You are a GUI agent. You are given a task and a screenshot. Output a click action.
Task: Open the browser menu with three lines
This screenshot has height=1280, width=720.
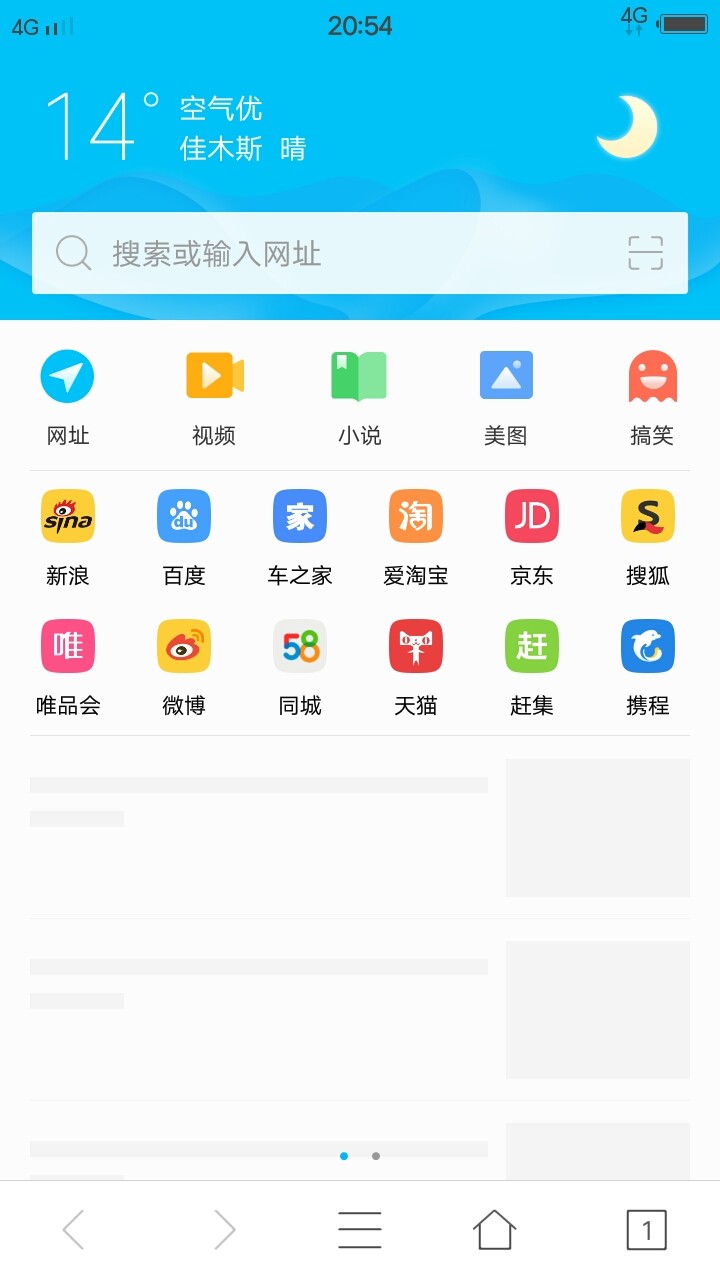point(359,1230)
